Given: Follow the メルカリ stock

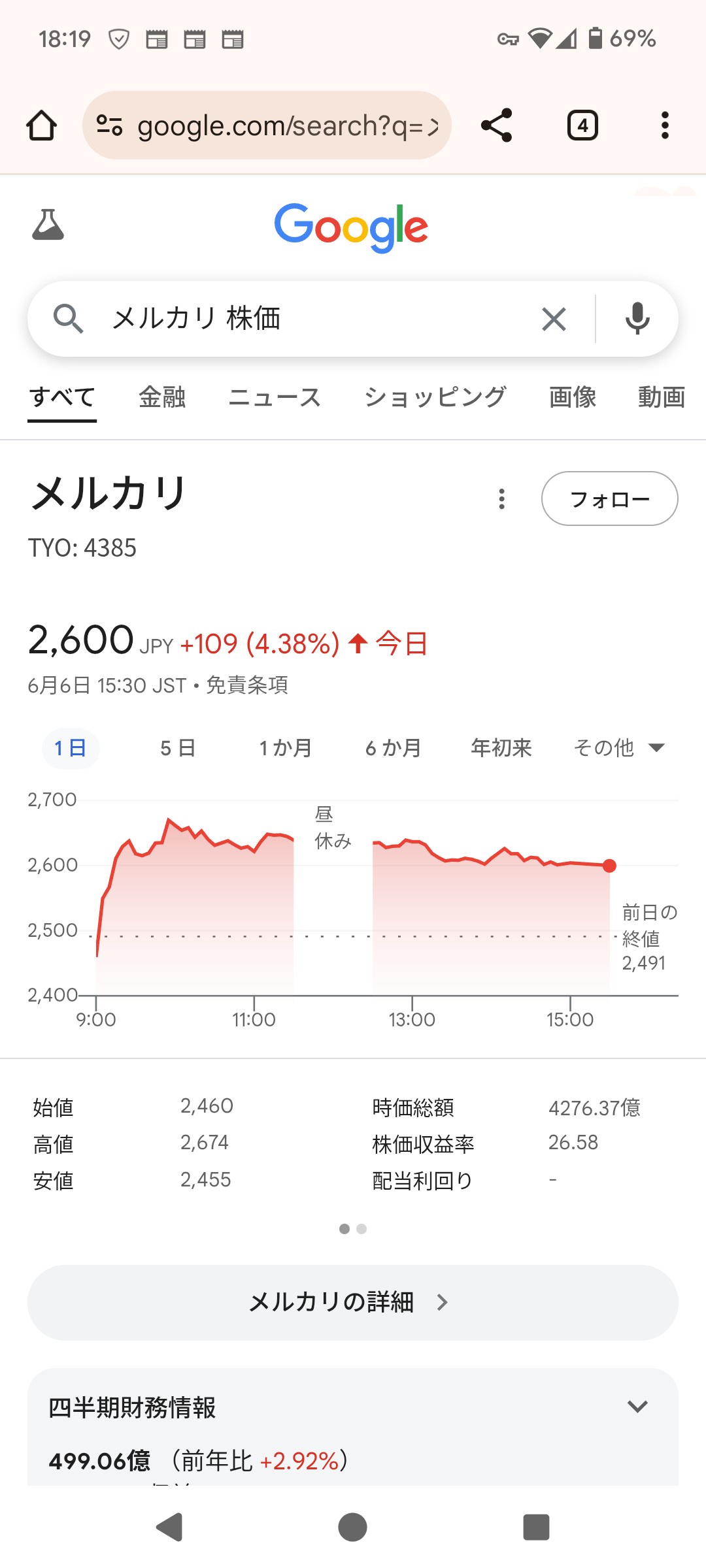Looking at the screenshot, I should coord(609,499).
